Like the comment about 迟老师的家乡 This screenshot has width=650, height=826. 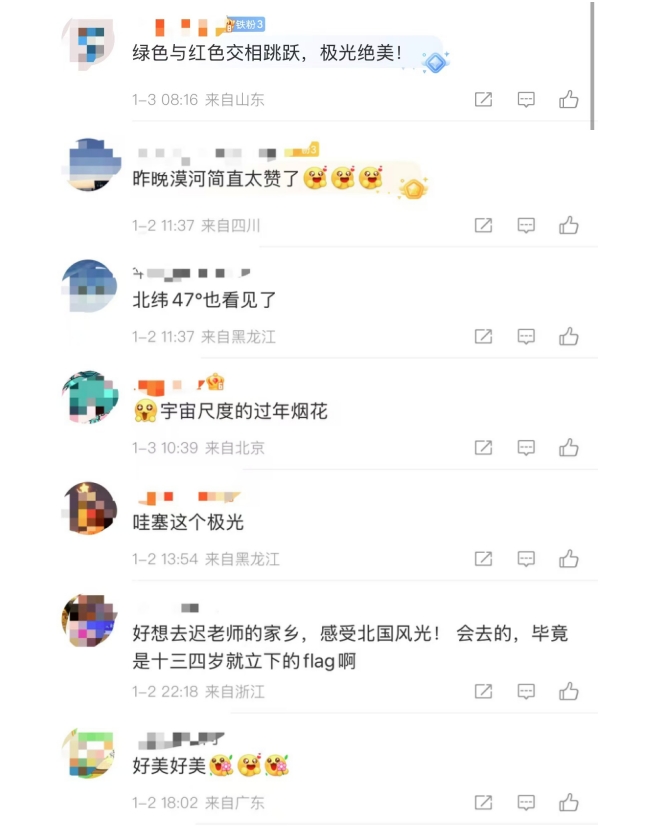(569, 691)
